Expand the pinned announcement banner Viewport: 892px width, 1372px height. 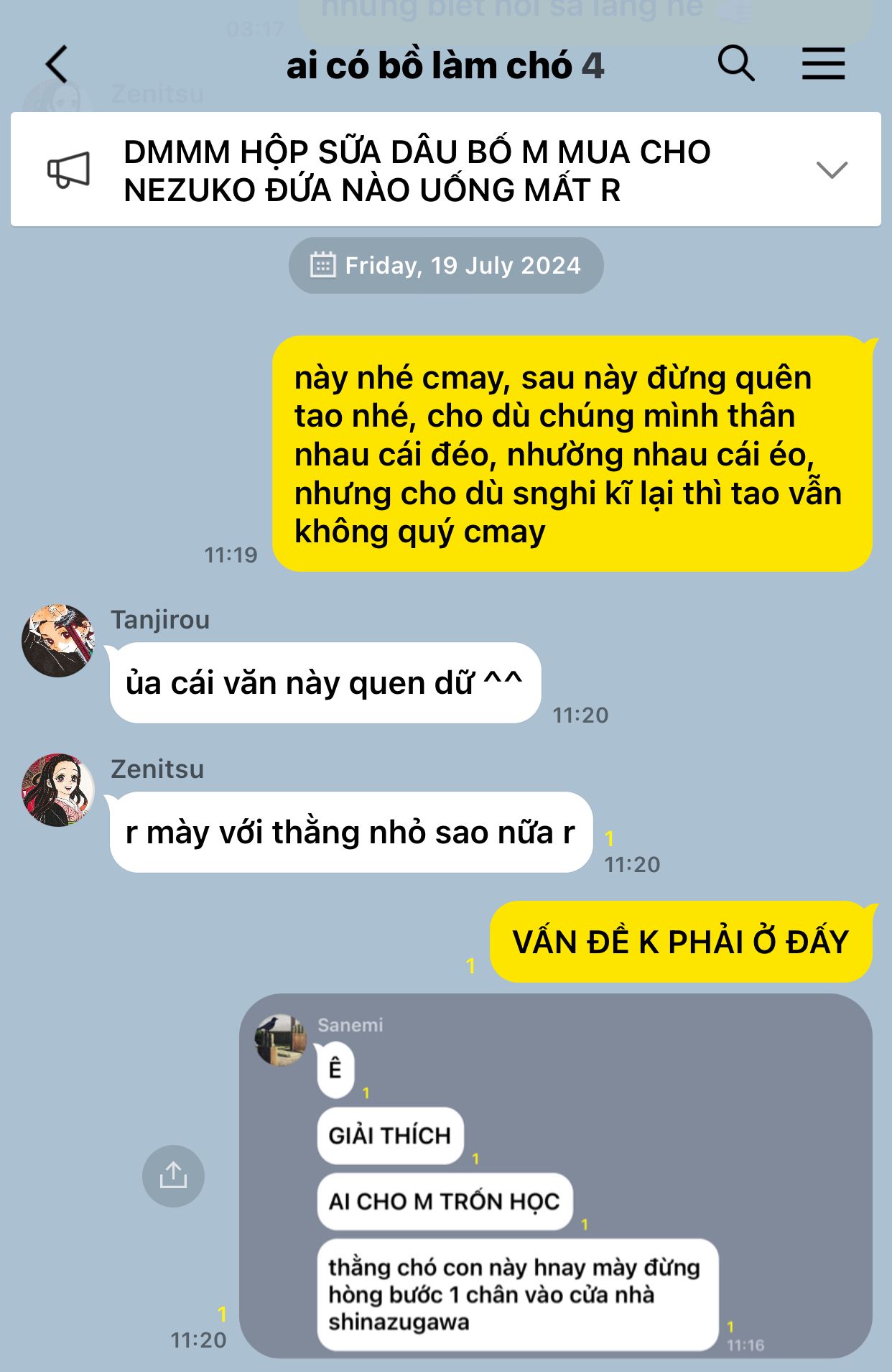832,170
